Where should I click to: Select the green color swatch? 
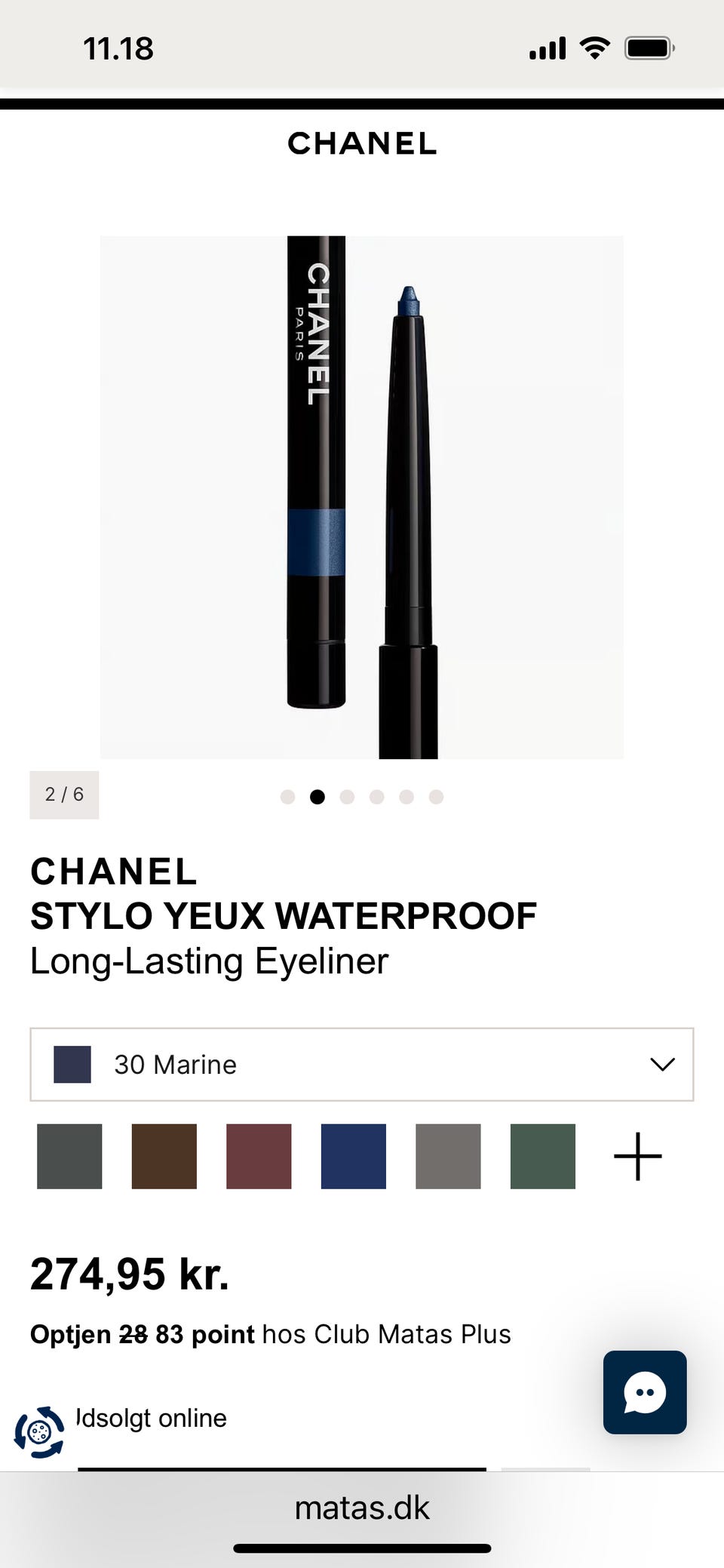coord(543,1156)
